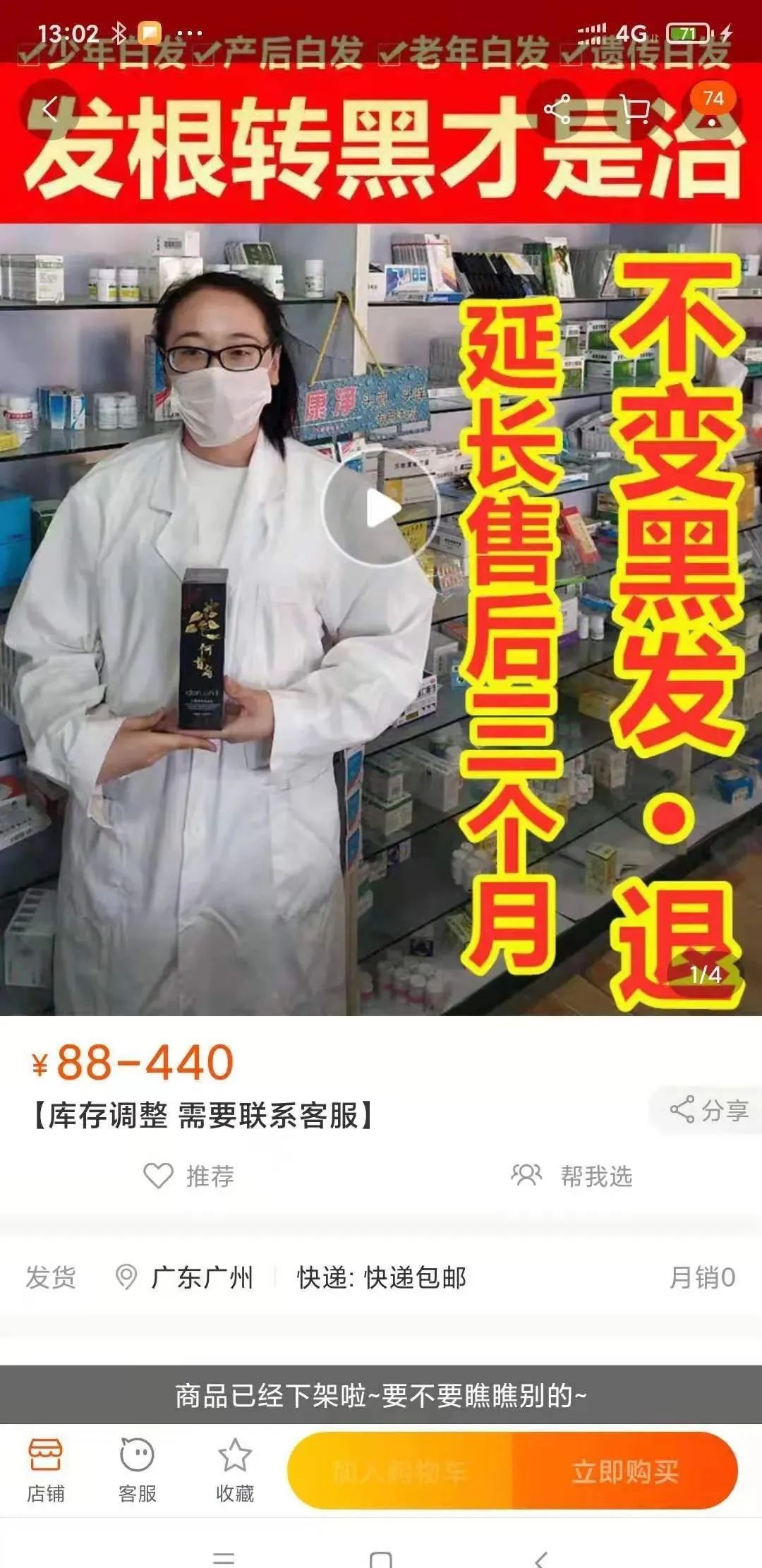This screenshot has height=1568, width=762.
Task: Go back using the top-left arrow
Action: (51, 110)
